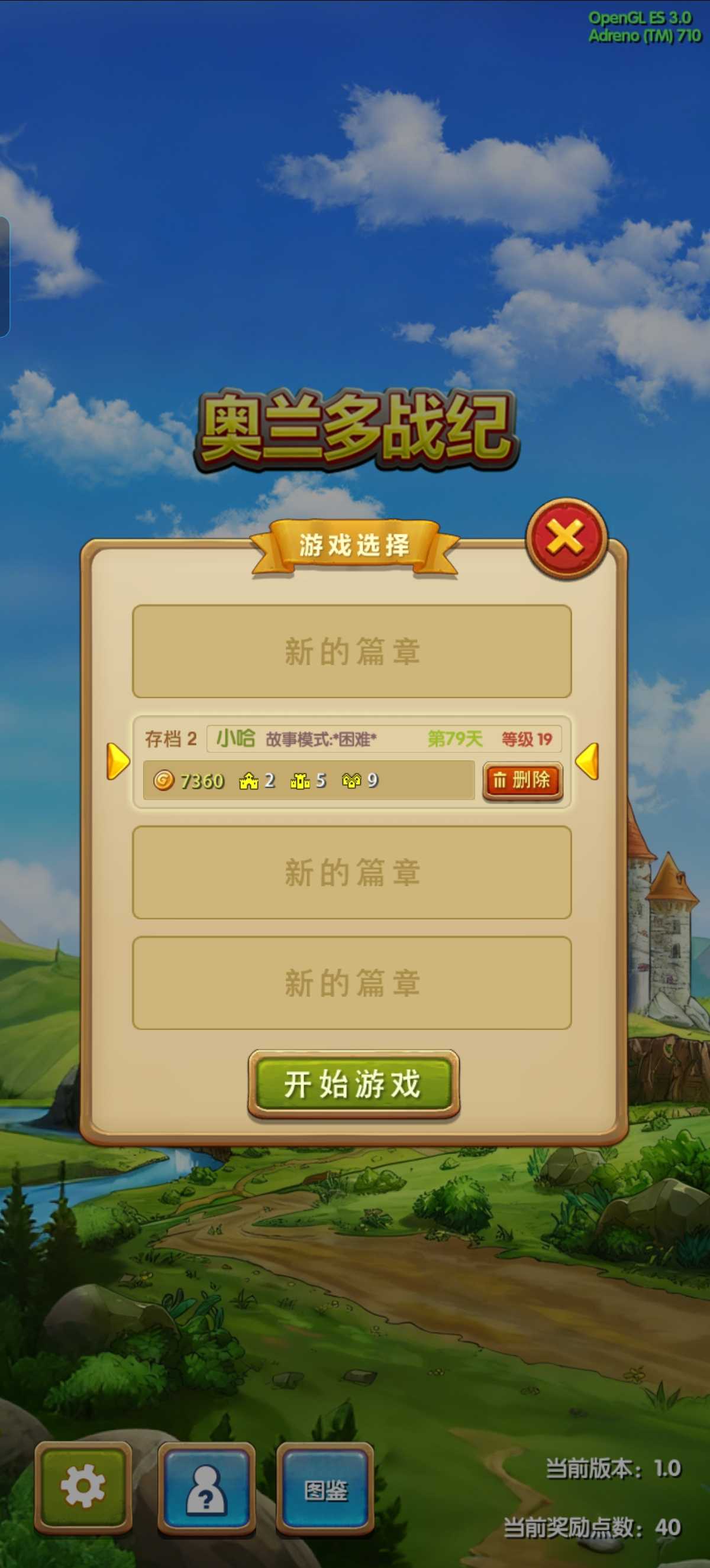The image size is (710, 1568).
Task: Select the bottom 新的篇章 slot
Action: tap(352, 983)
